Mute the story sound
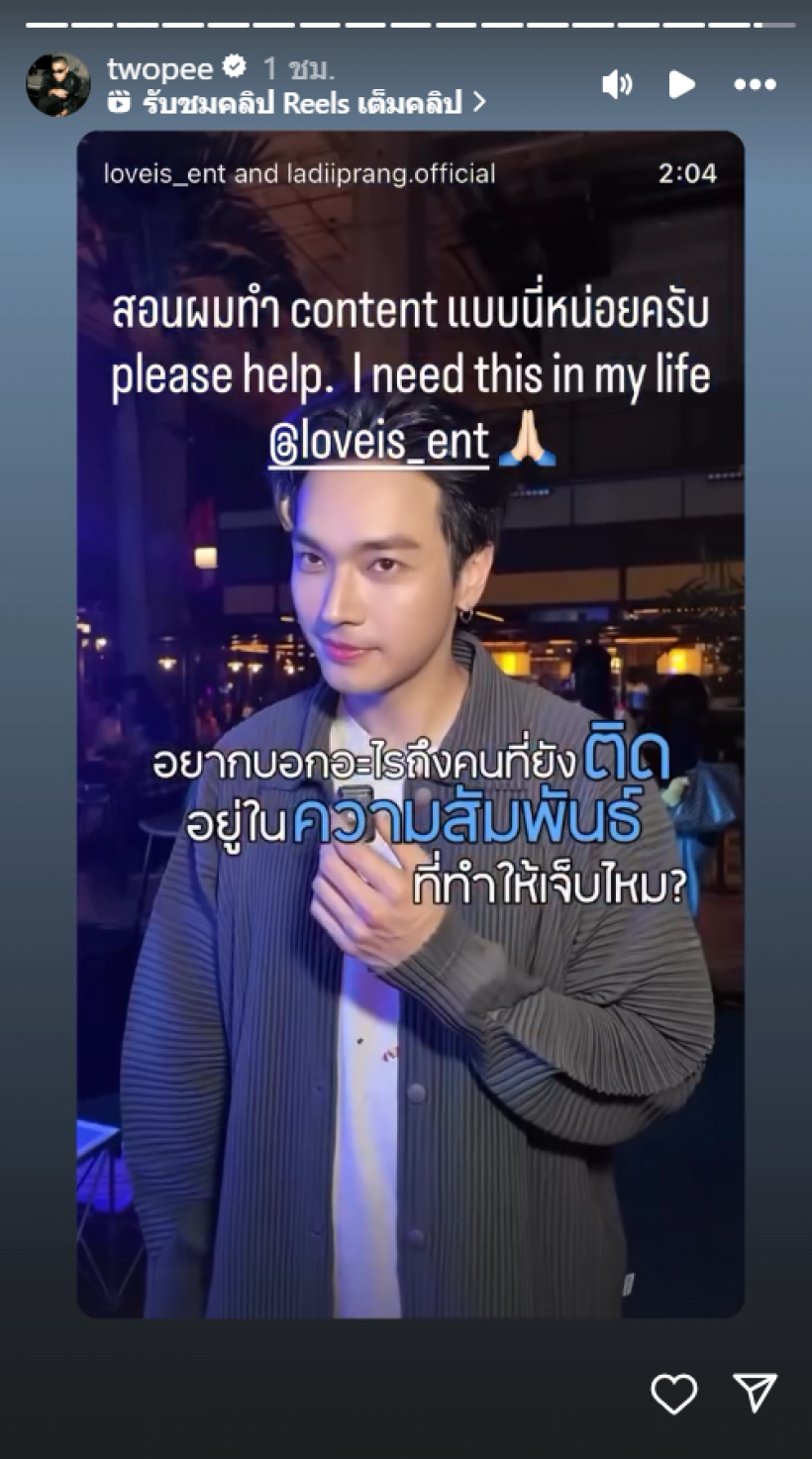 (x=617, y=85)
